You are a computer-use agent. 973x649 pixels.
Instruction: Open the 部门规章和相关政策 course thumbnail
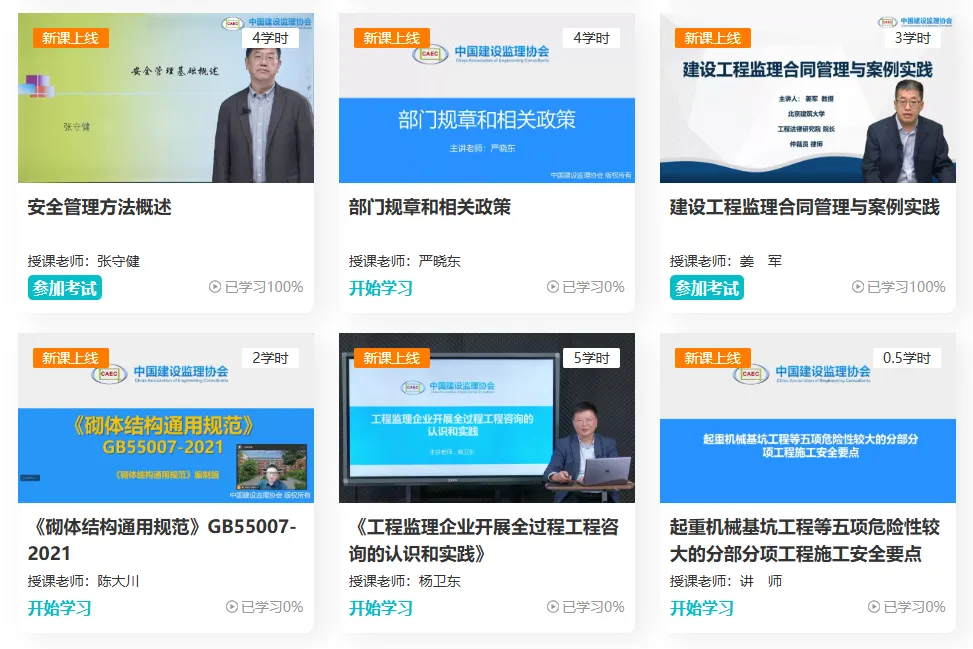pos(487,98)
